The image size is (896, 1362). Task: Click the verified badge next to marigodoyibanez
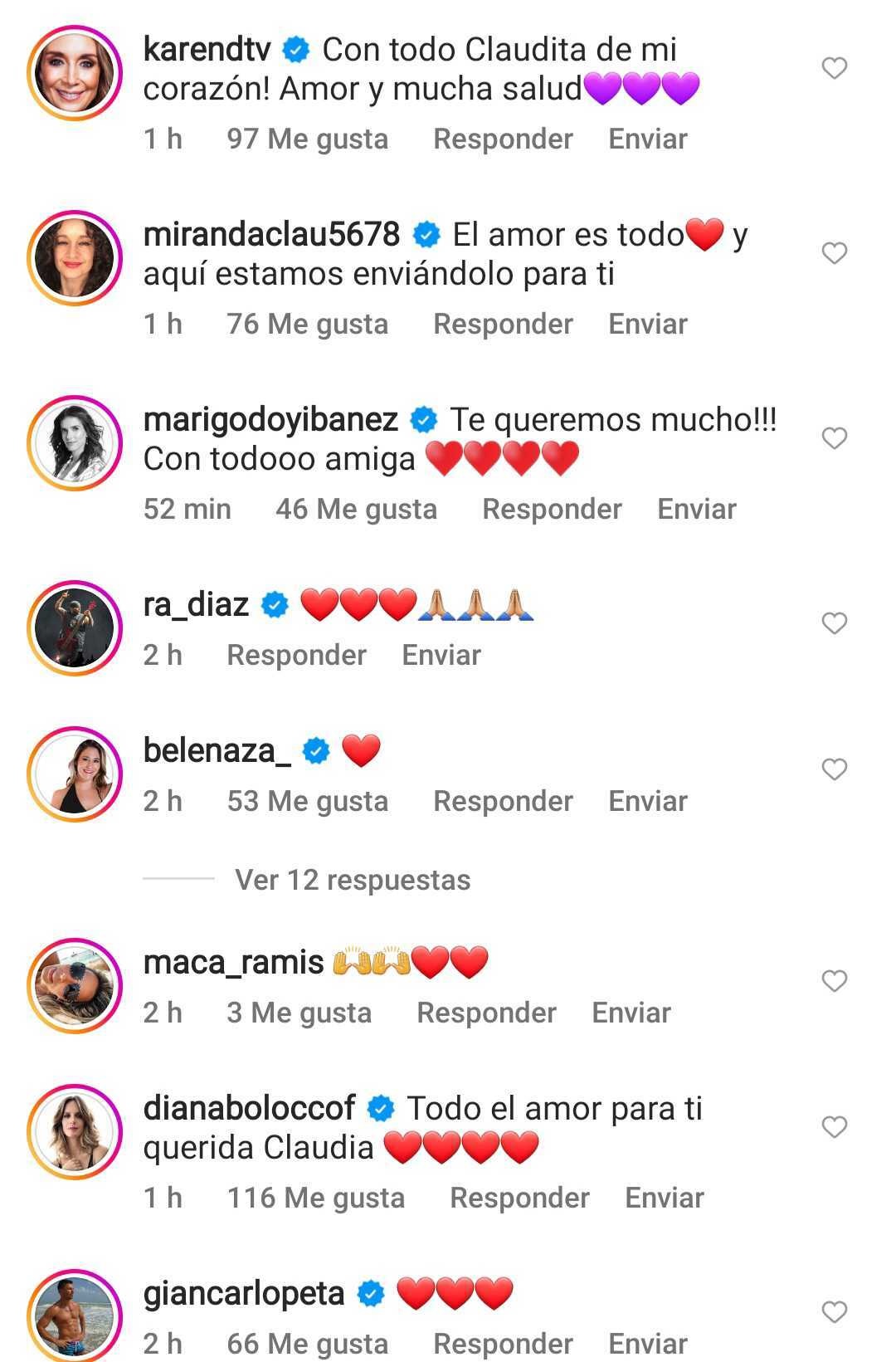[x=425, y=420]
